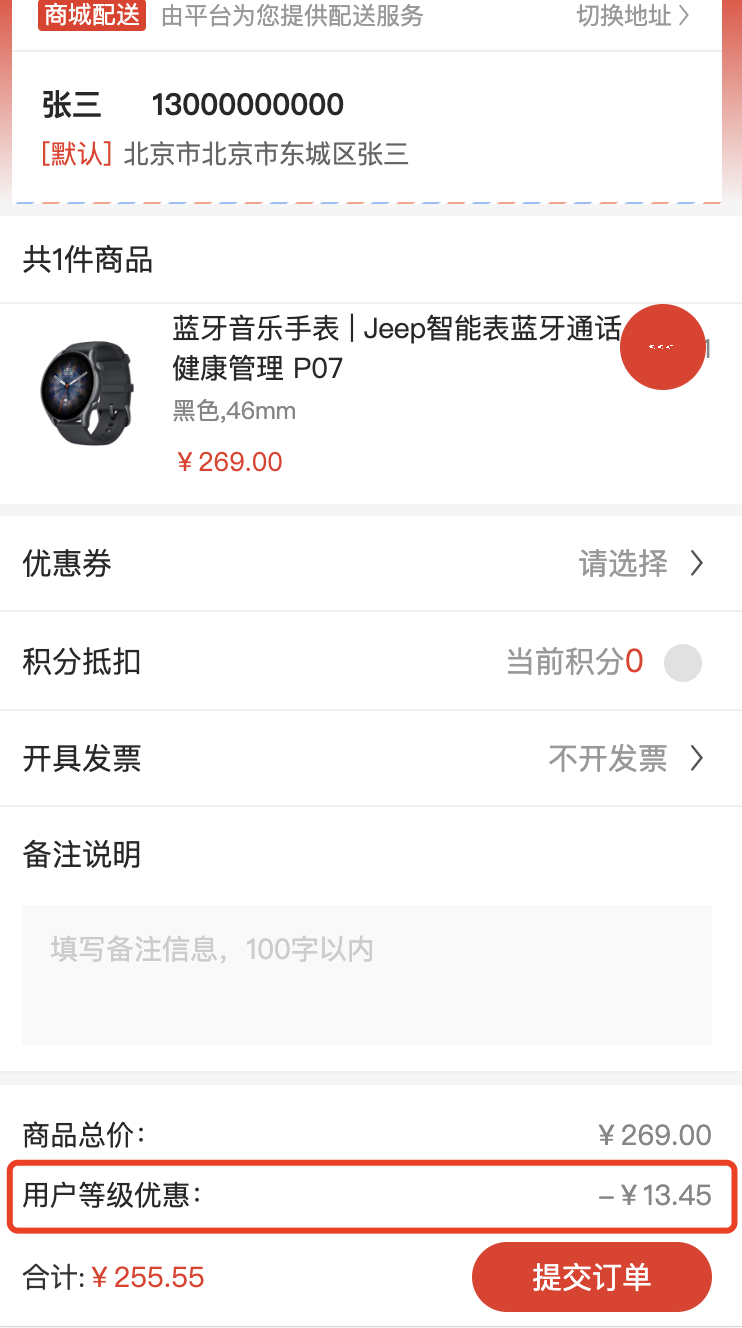The image size is (742, 1328).
Task: Focus the 备注说明 remark text field
Action: (366, 974)
